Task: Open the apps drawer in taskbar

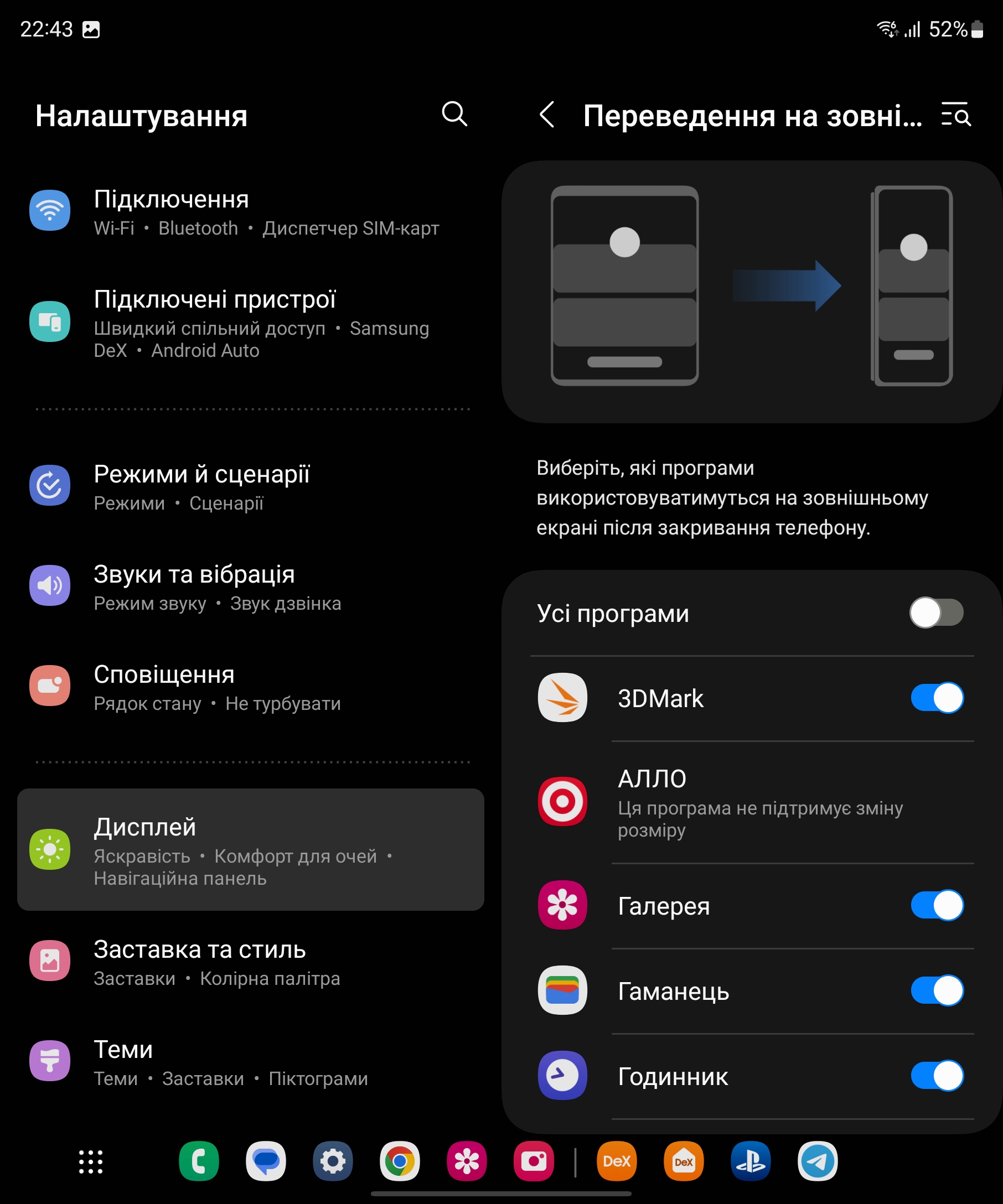Action: pos(91,1161)
